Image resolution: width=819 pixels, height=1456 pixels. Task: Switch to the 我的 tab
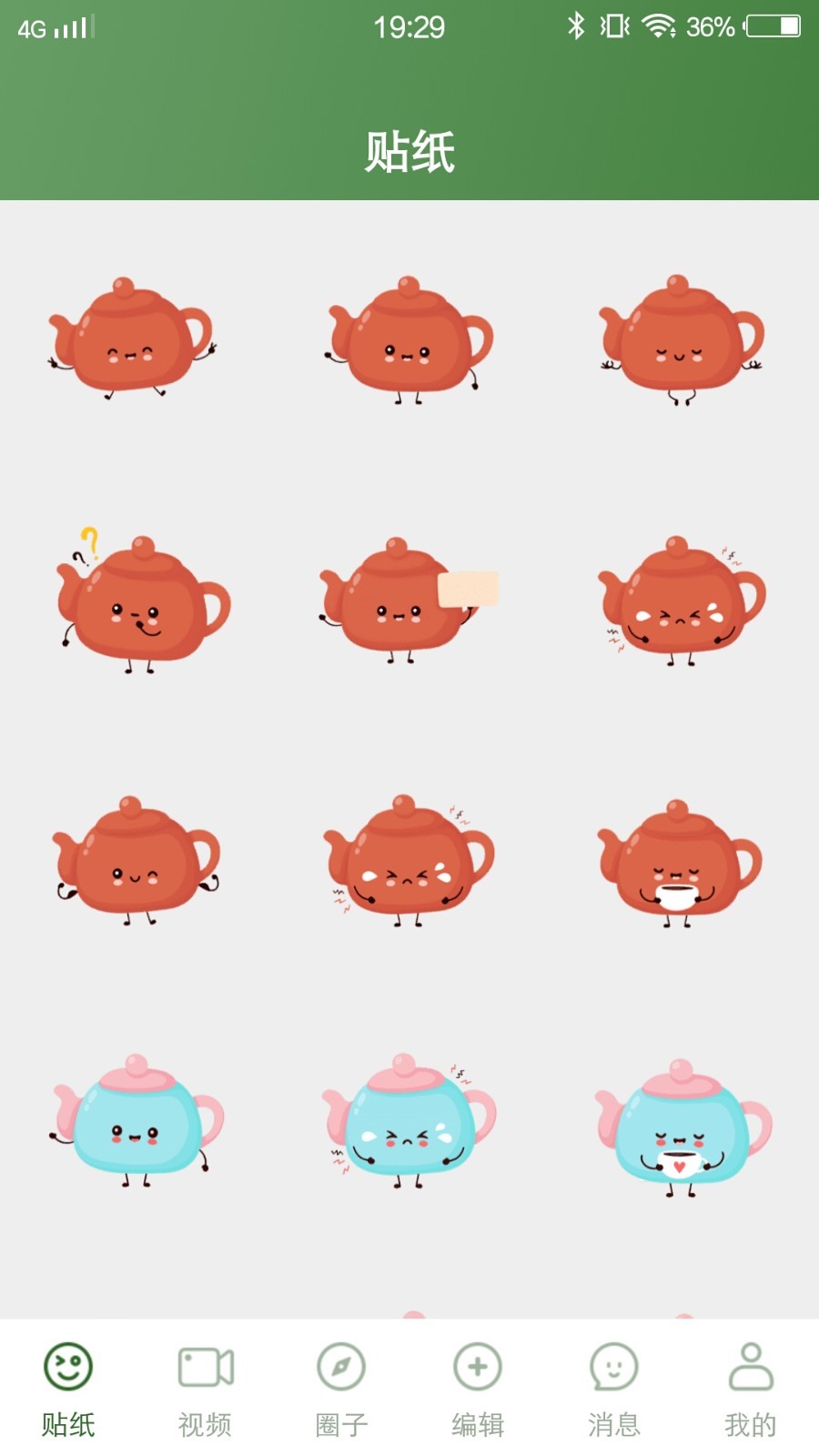point(751,1389)
